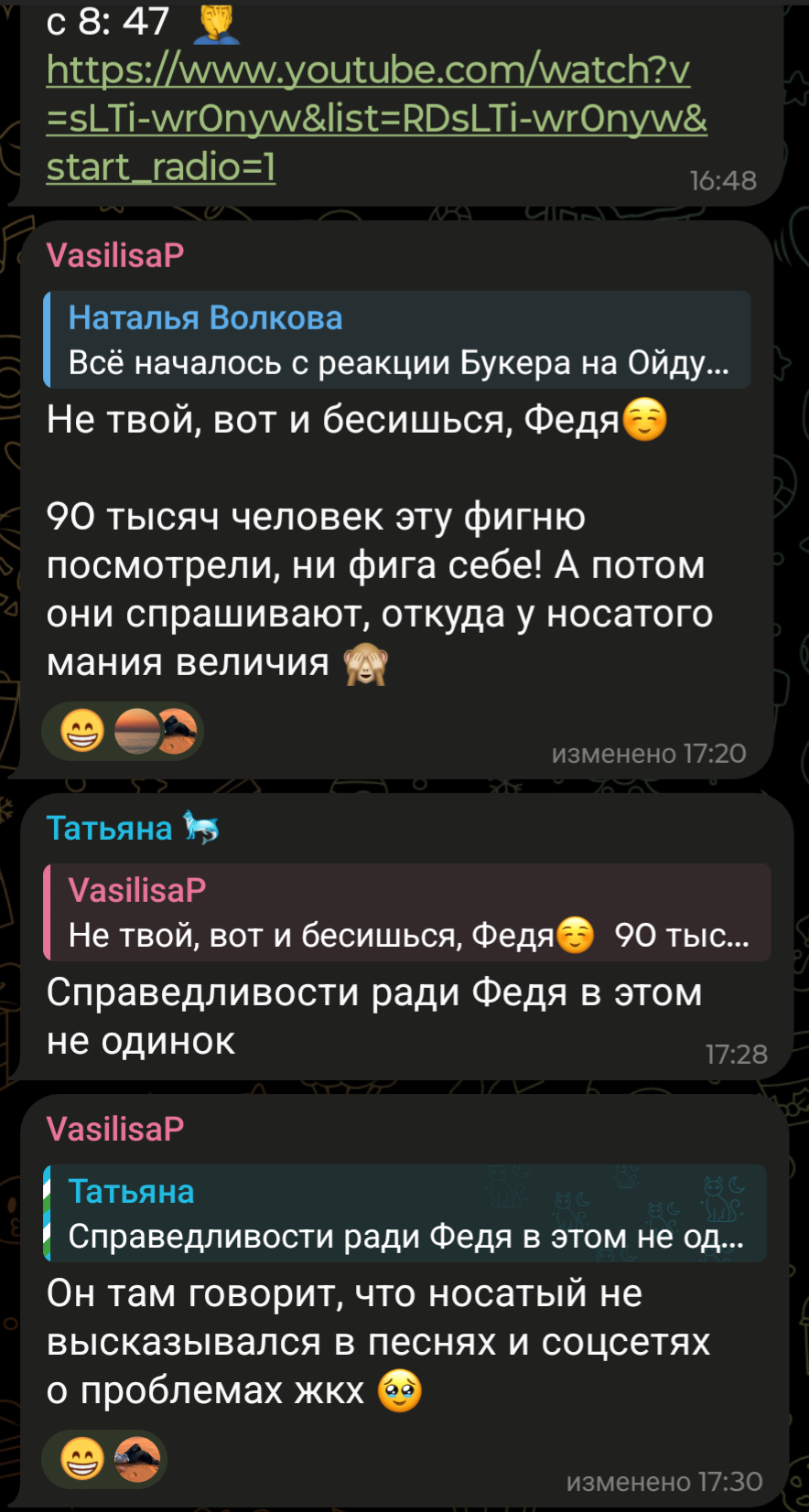The width and height of the screenshot is (809, 1512).
Task: Jump to quoted Татьяна message about Федя
Action: 404,1214
